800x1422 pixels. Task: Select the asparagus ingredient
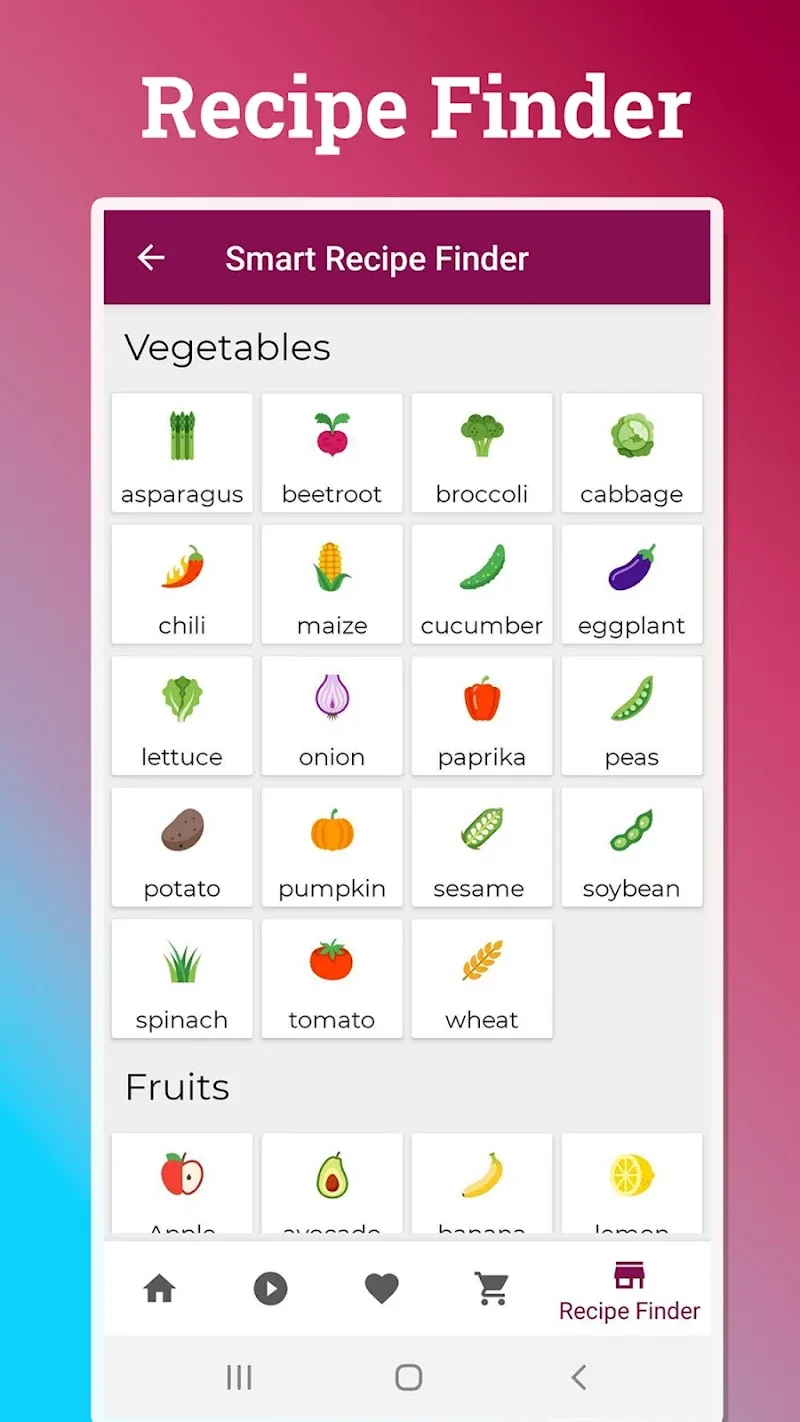click(182, 453)
